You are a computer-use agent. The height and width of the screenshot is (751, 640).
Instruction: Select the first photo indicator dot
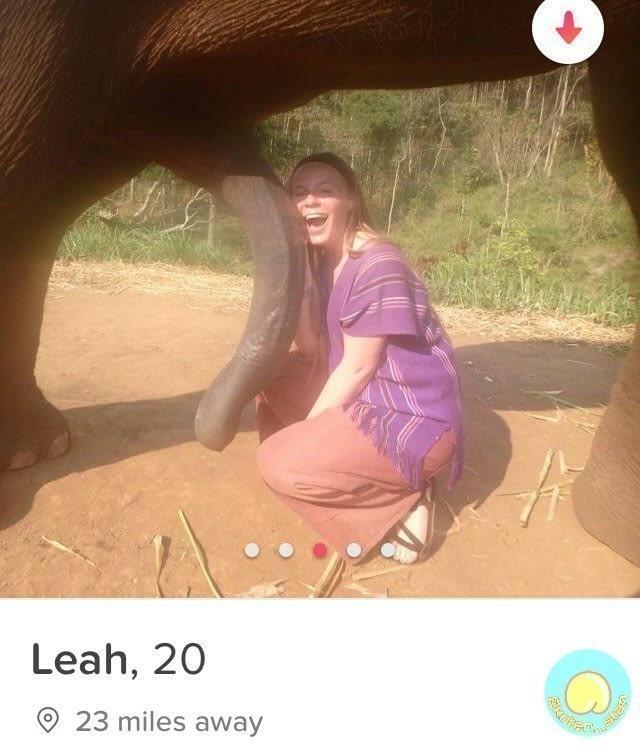252,550
